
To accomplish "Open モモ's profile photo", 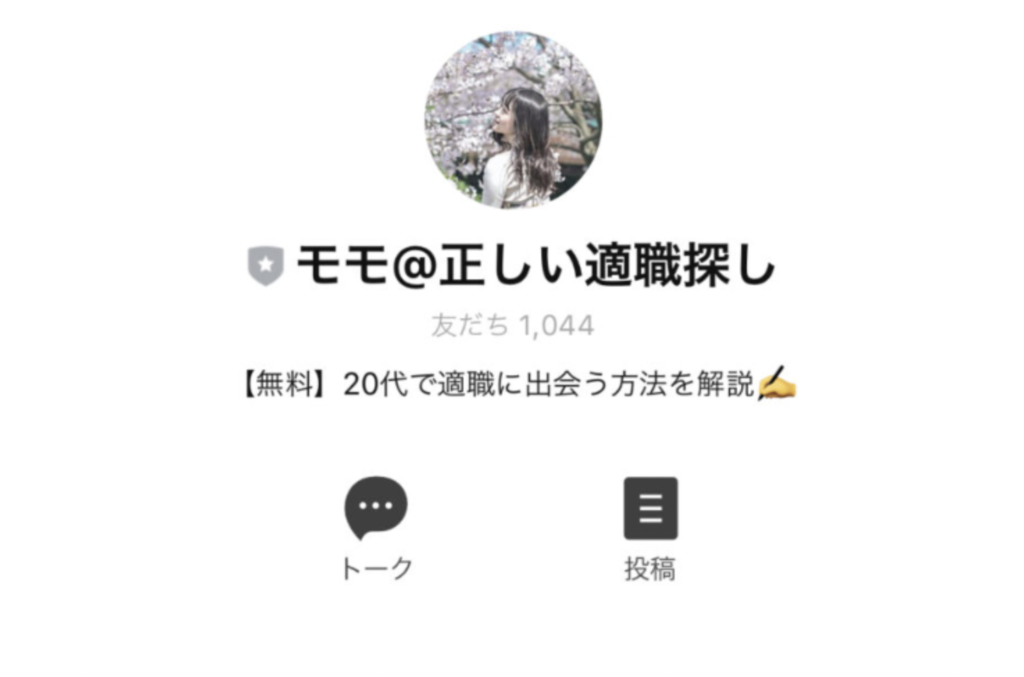I will point(512,120).
